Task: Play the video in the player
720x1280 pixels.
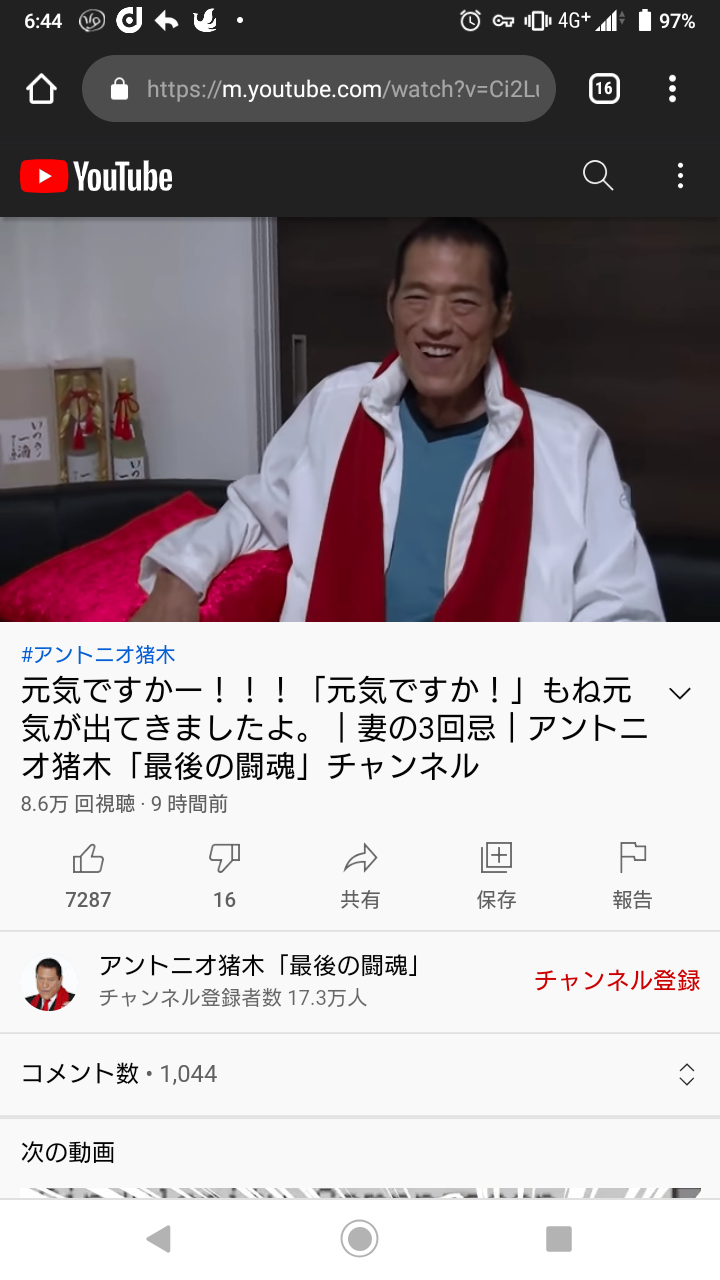Action: click(x=360, y=419)
